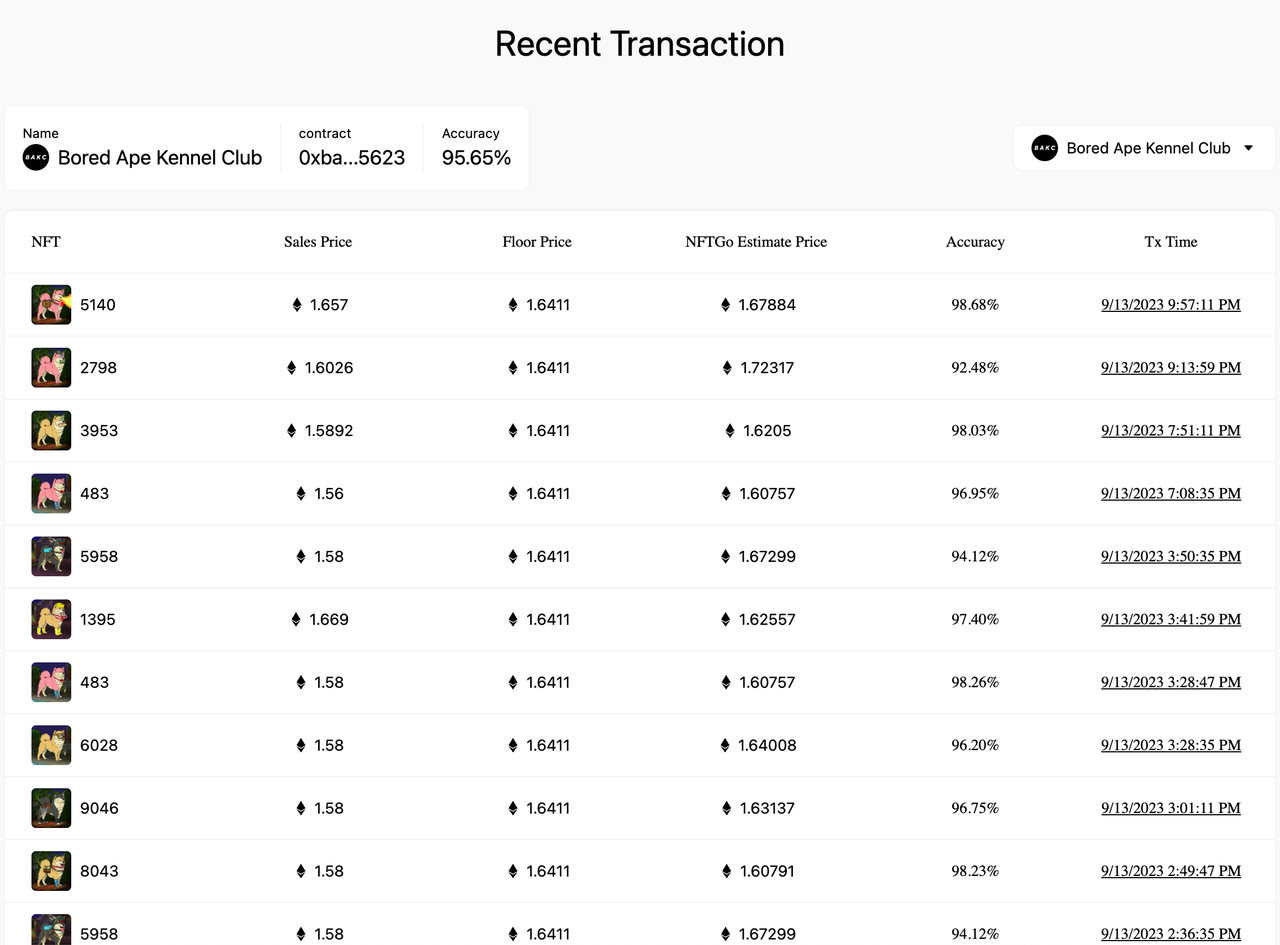This screenshot has height=945, width=1280.
Task: Open transaction link 9/13/2023 9:13:59 PM
Action: pyautogui.click(x=1170, y=367)
